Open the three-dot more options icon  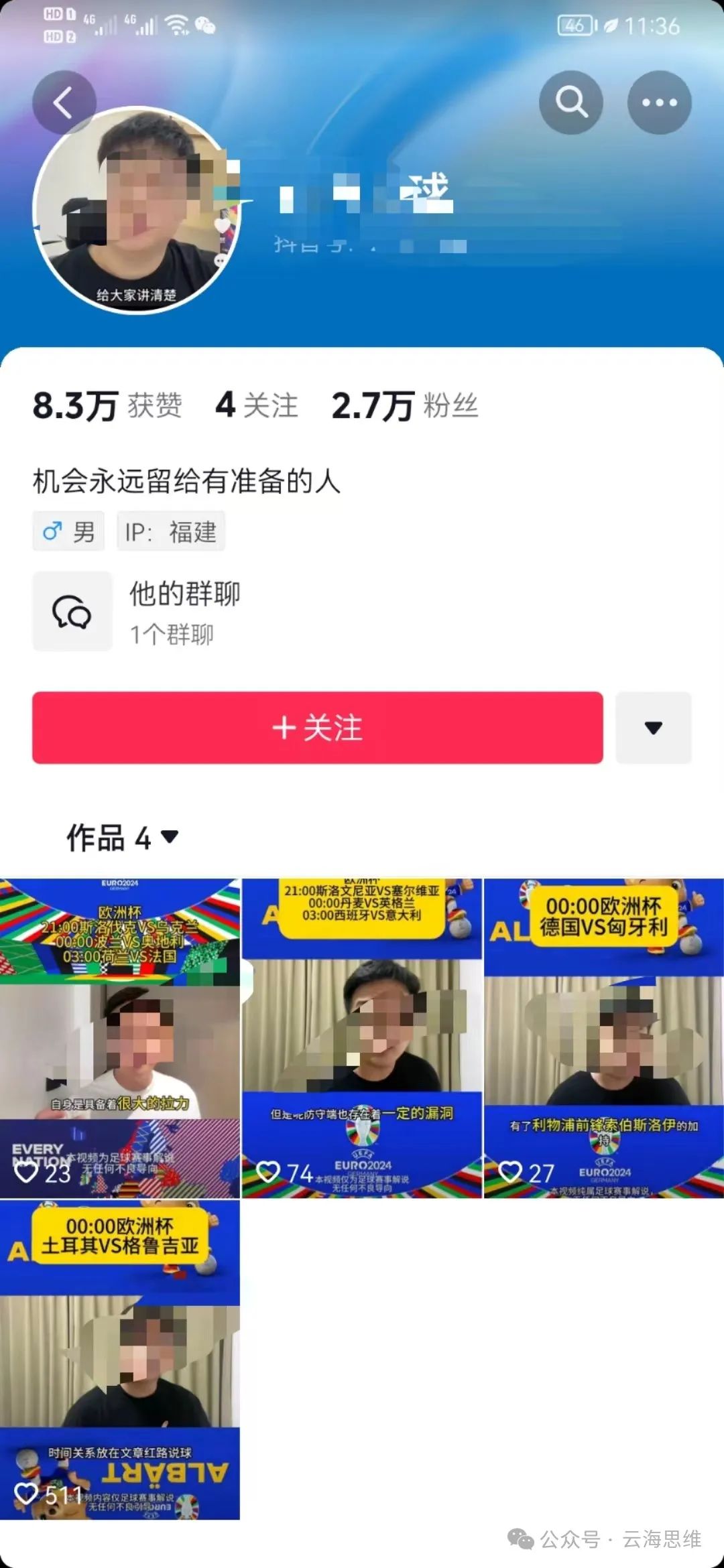click(x=658, y=102)
